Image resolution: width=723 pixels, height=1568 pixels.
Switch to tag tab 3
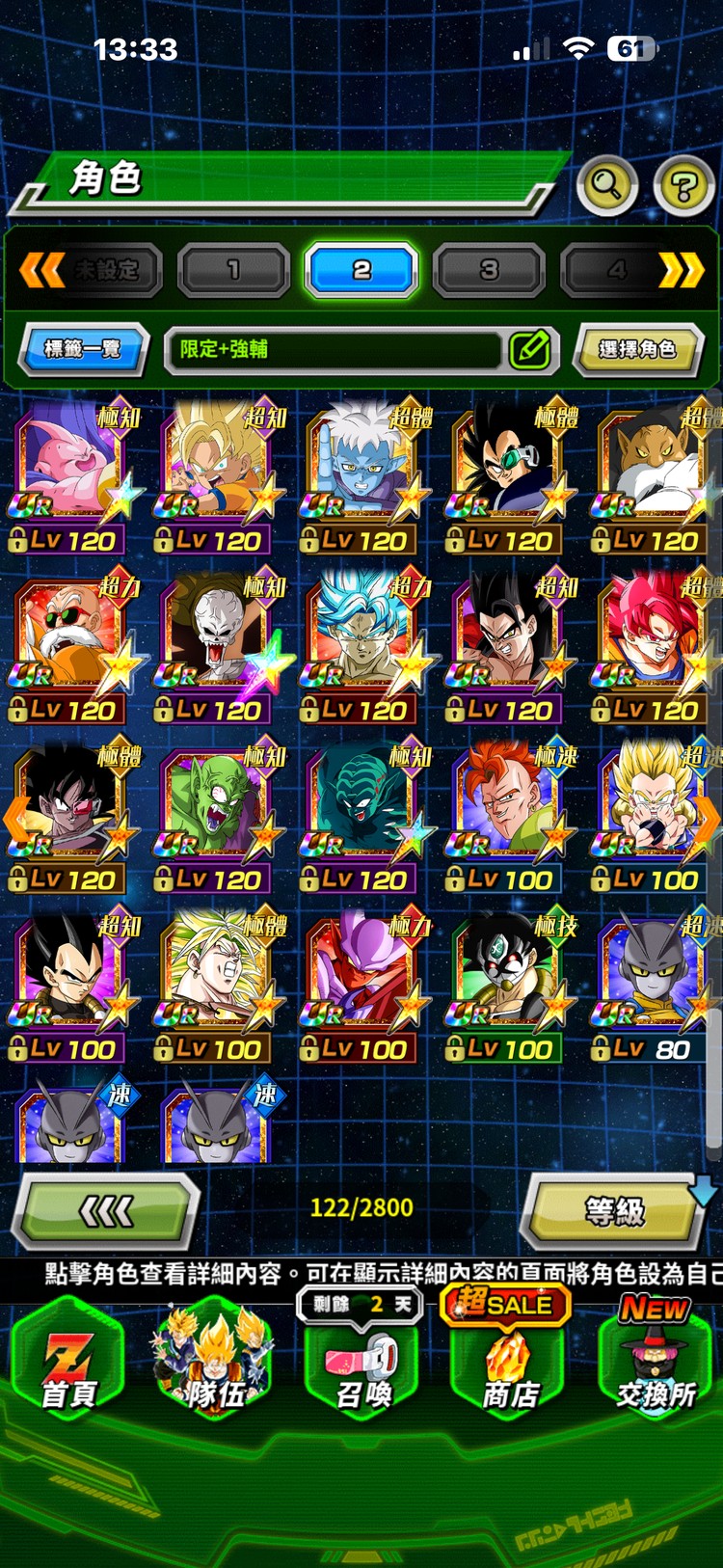[489, 270]
